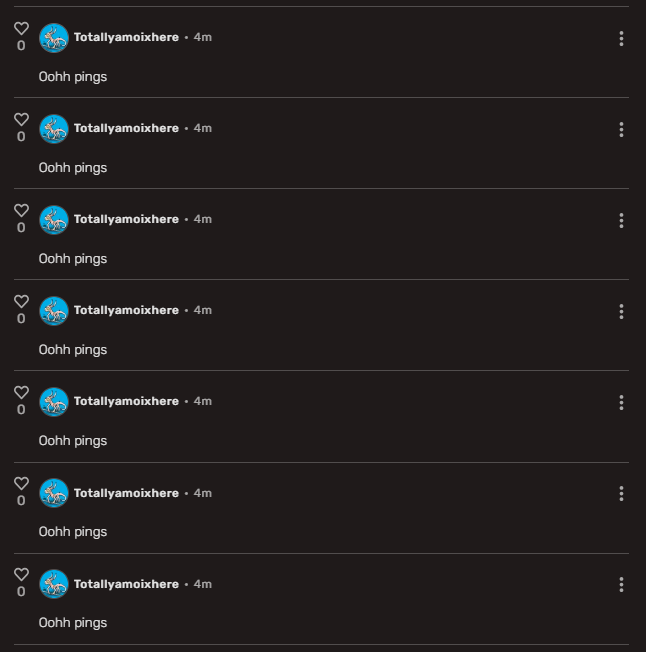Open overflow menu of the last comment shown
Viewport: 646px width, 652px height.
(x=621, y=584)
